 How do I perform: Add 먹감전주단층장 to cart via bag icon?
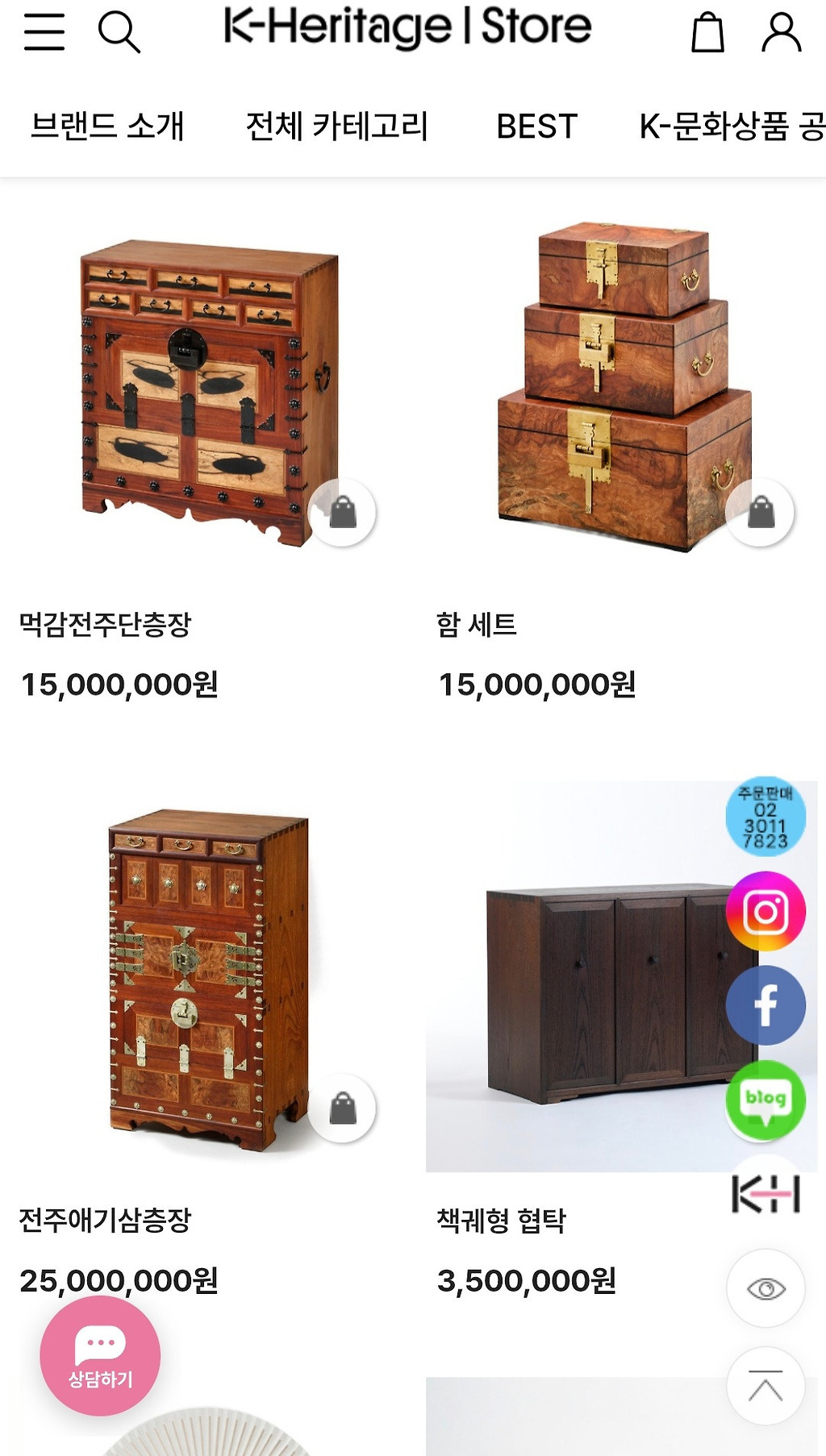[x=342, y=513]
